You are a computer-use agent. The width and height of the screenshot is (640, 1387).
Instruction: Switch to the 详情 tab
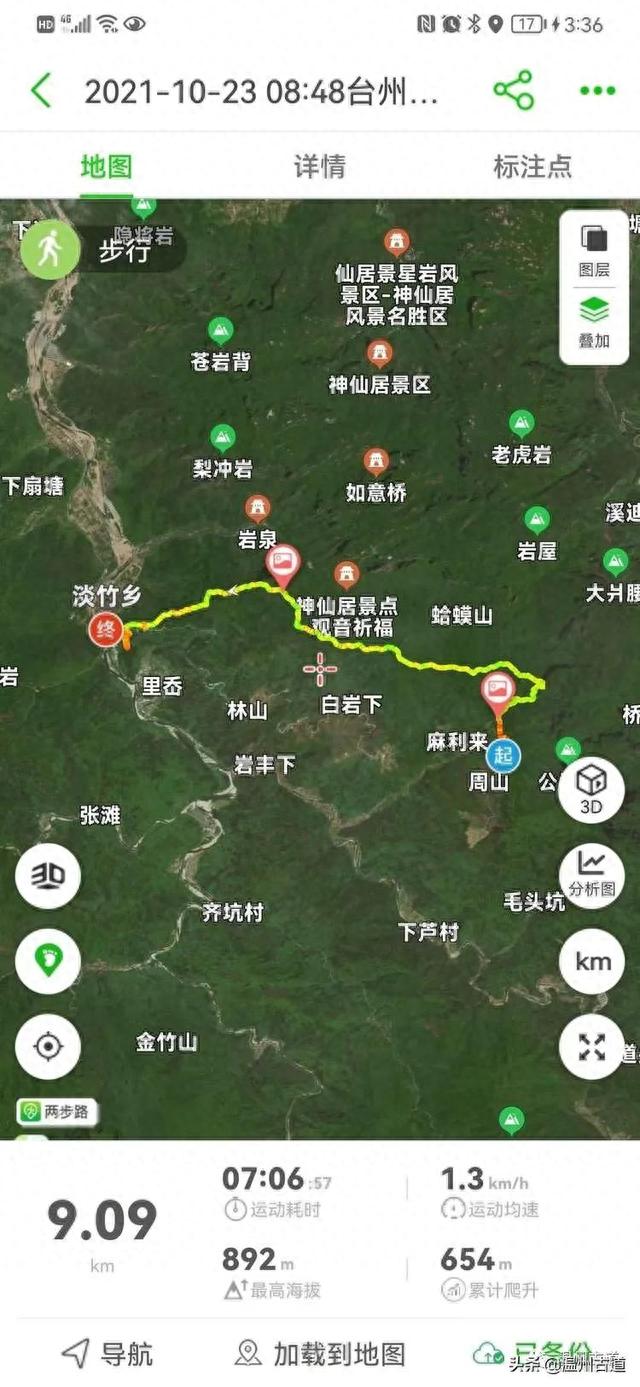point(319,166)
